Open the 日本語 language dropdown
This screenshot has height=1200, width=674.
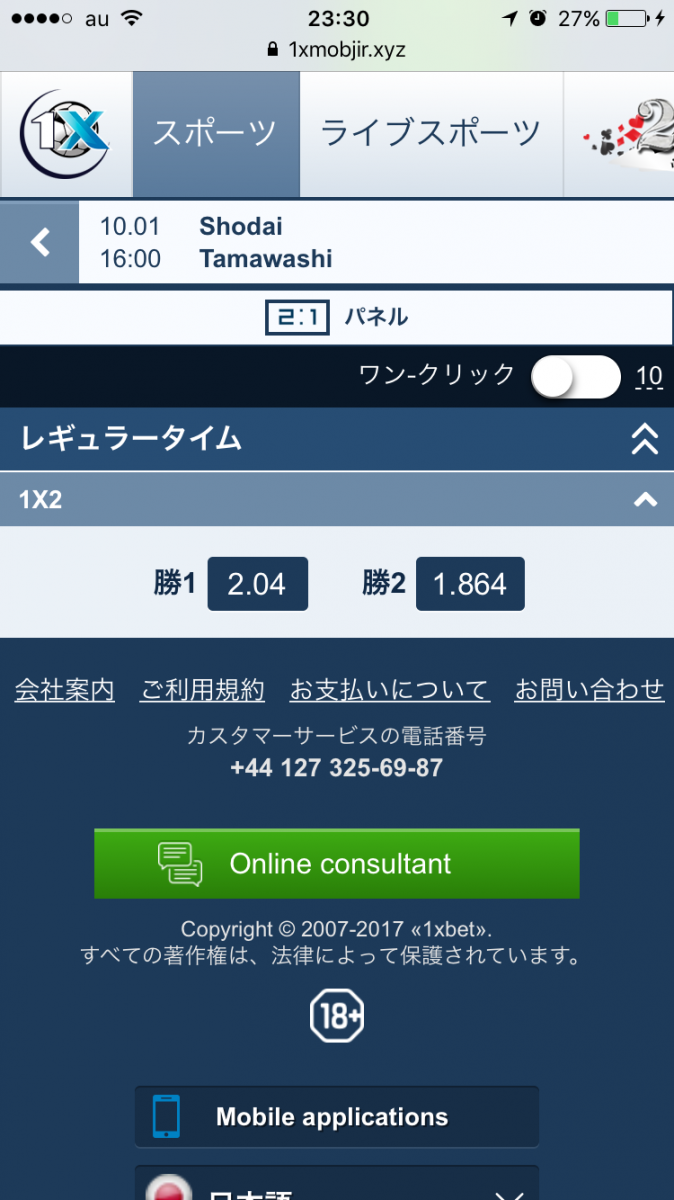(336, 1188)
